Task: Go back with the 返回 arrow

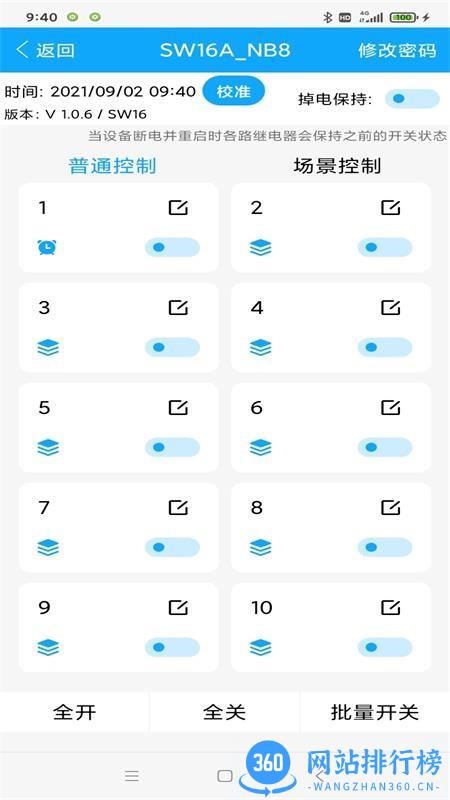Action: pyautogui.click(x=45, y=50)
